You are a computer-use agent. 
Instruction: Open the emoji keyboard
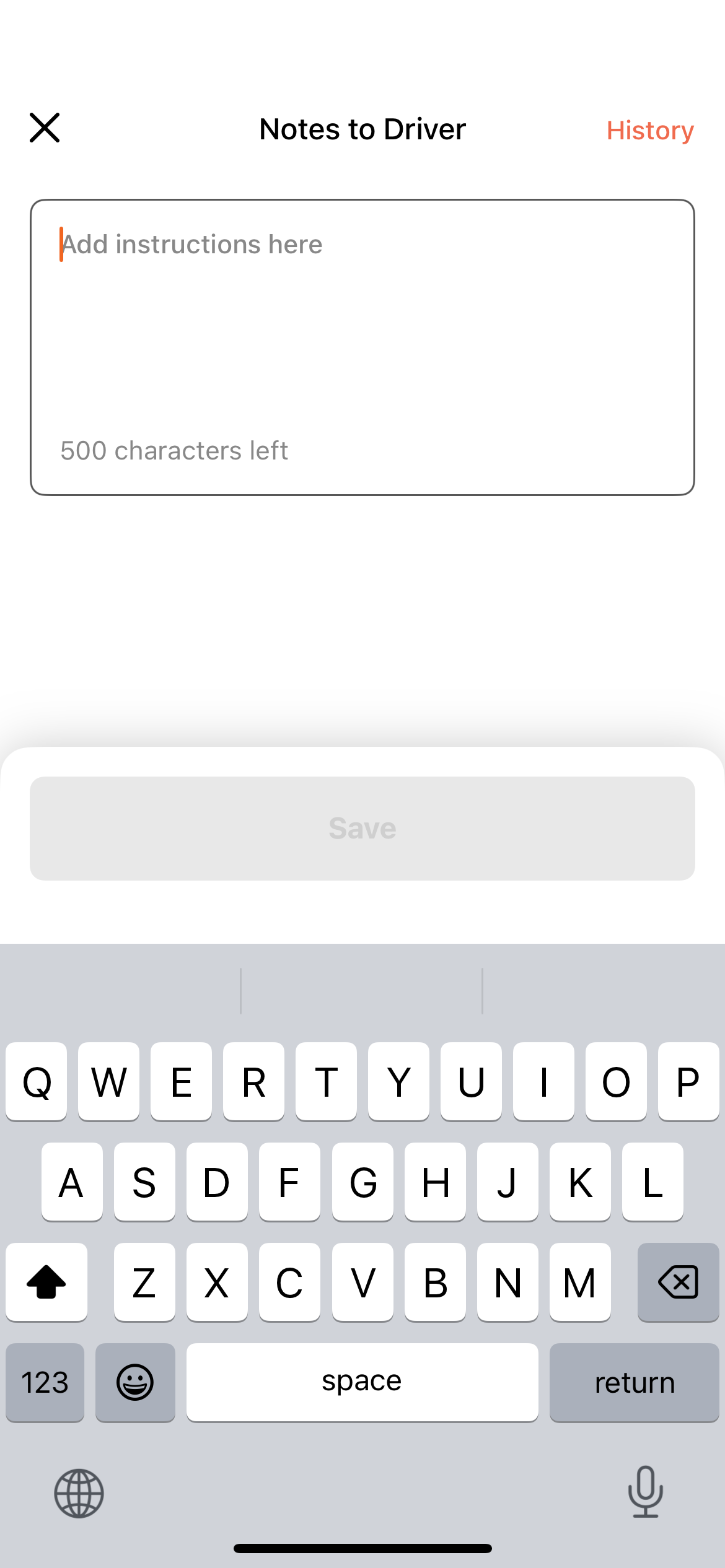click(x=135, y=1382)
